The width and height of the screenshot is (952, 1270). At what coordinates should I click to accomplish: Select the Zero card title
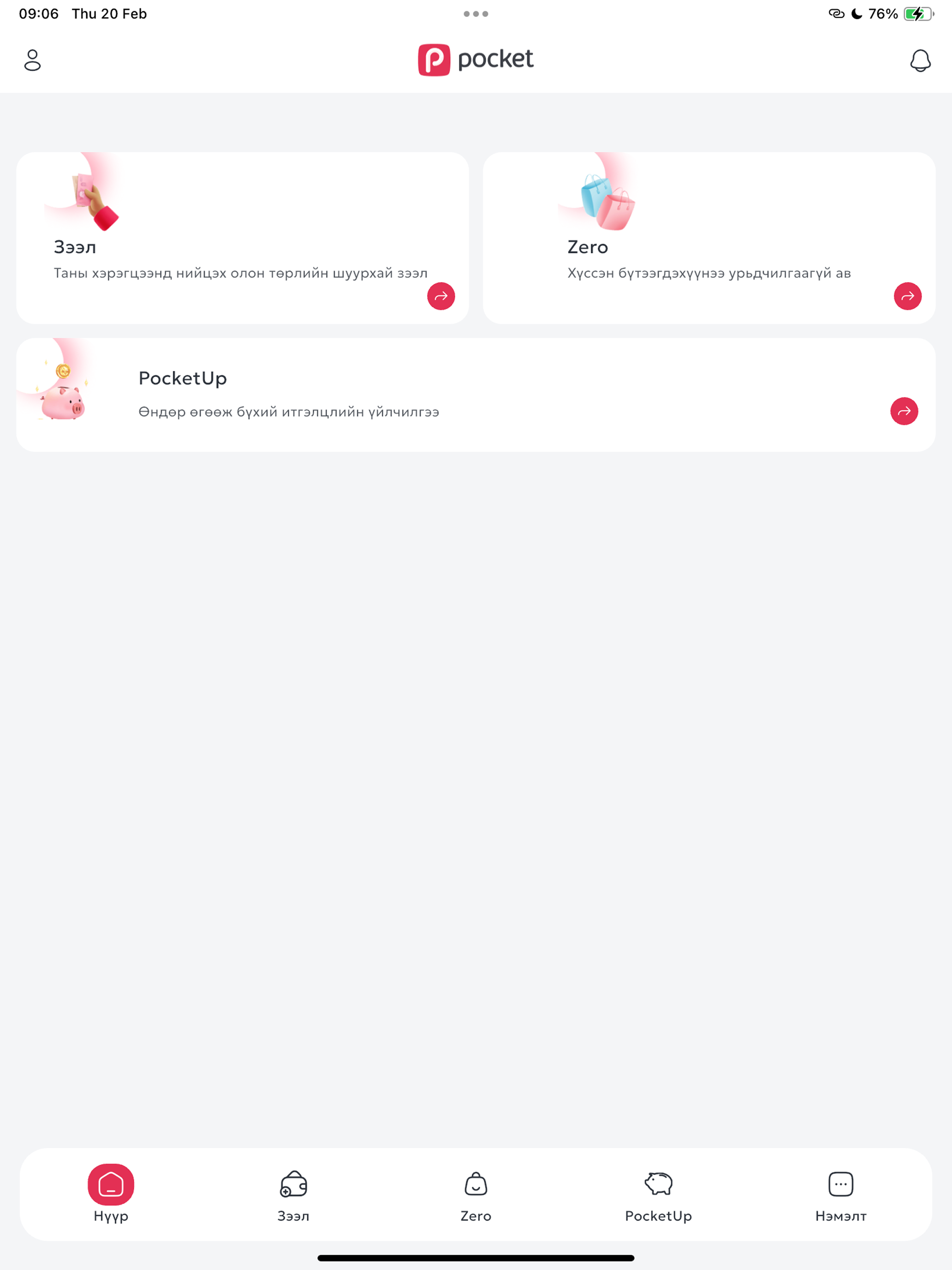pos(587,247)
